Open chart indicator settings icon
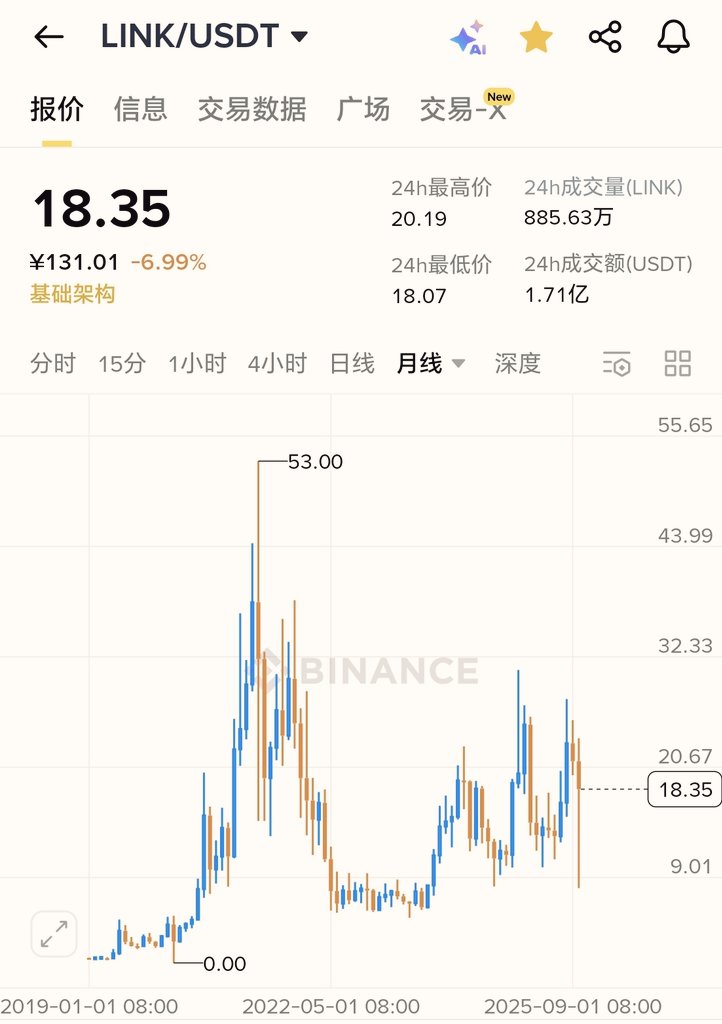722x1024 pixels. tap(617, 364)
